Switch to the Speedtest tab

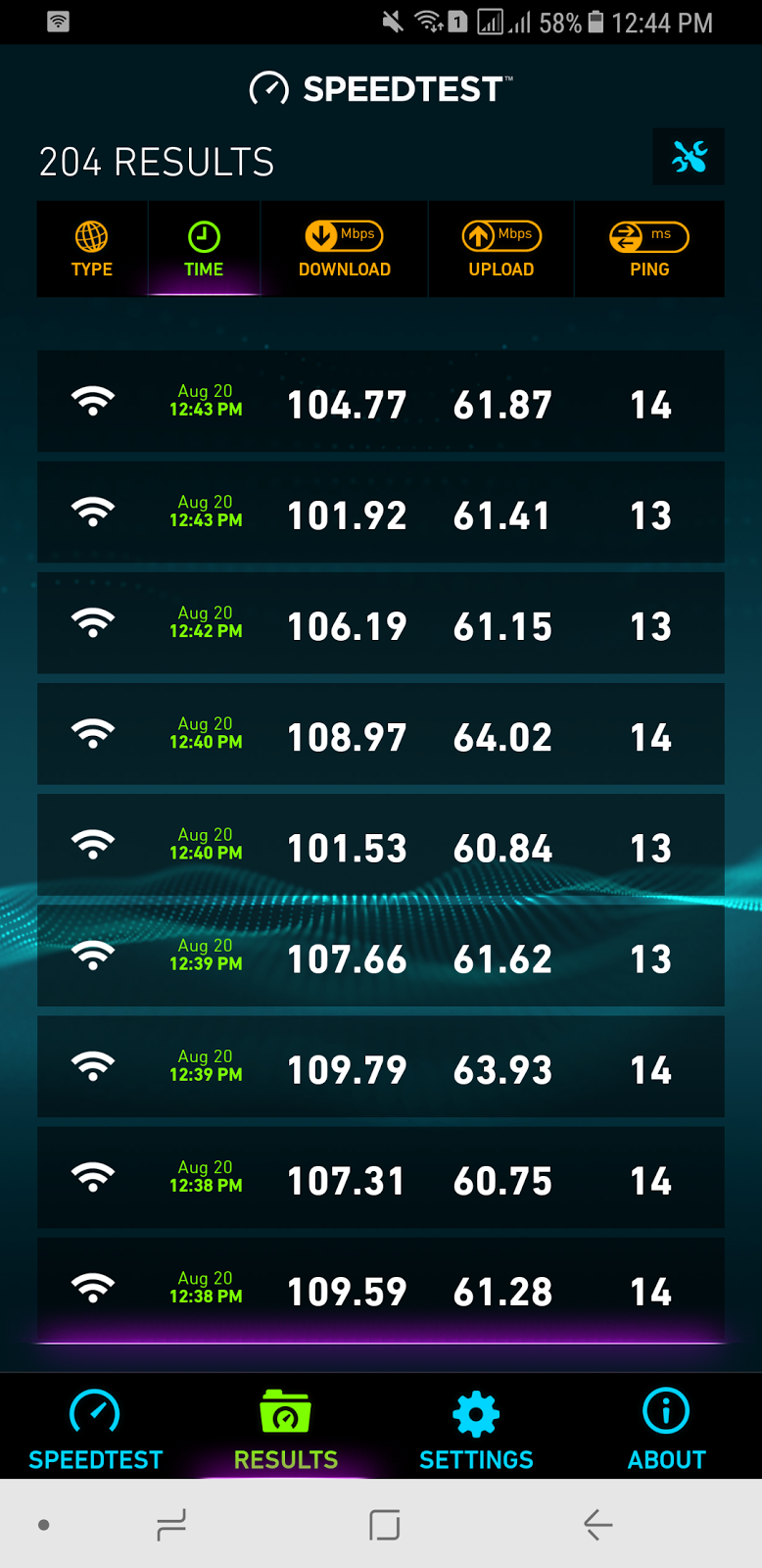pyautogui.click(x=95, y=1429)
